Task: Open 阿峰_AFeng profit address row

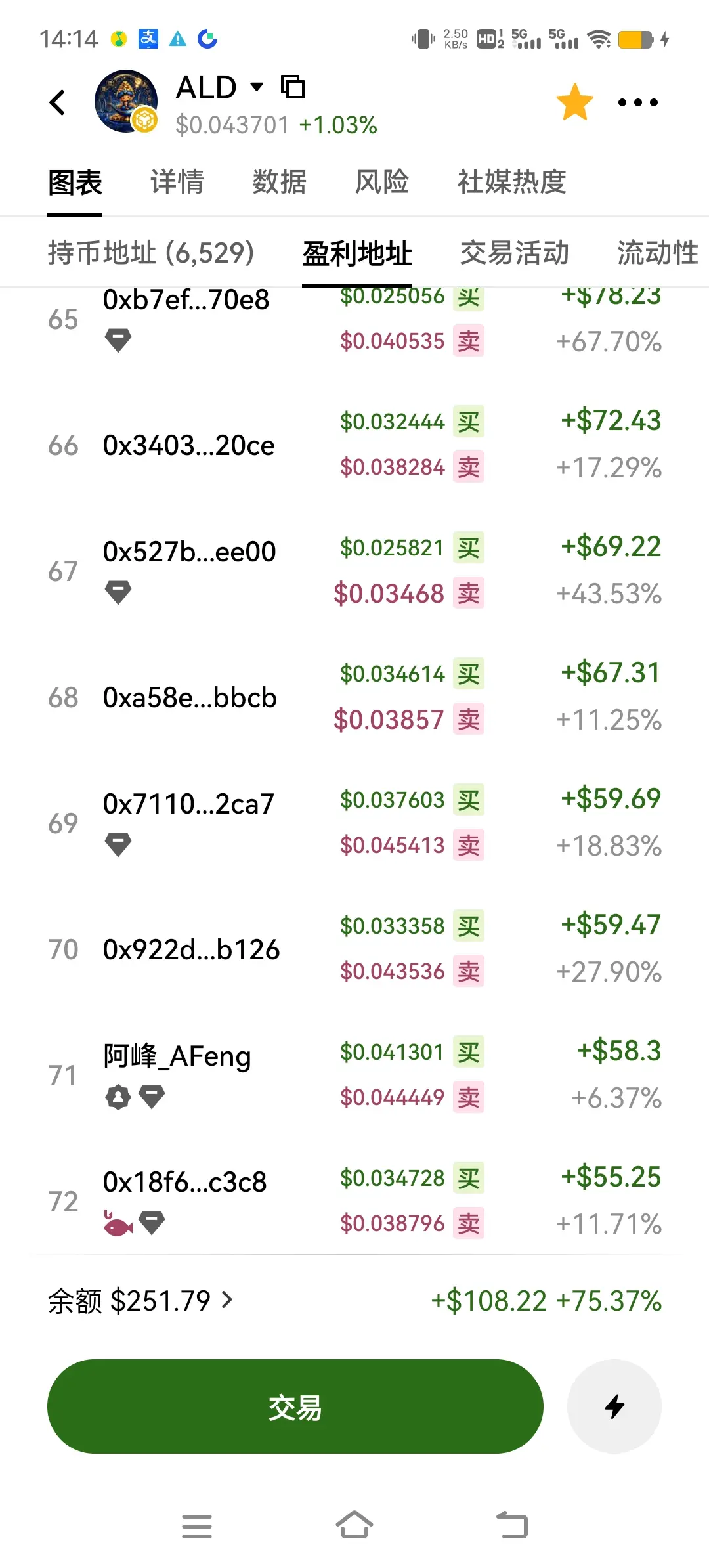Action: pyautogui.click(x=354, y=1075)
